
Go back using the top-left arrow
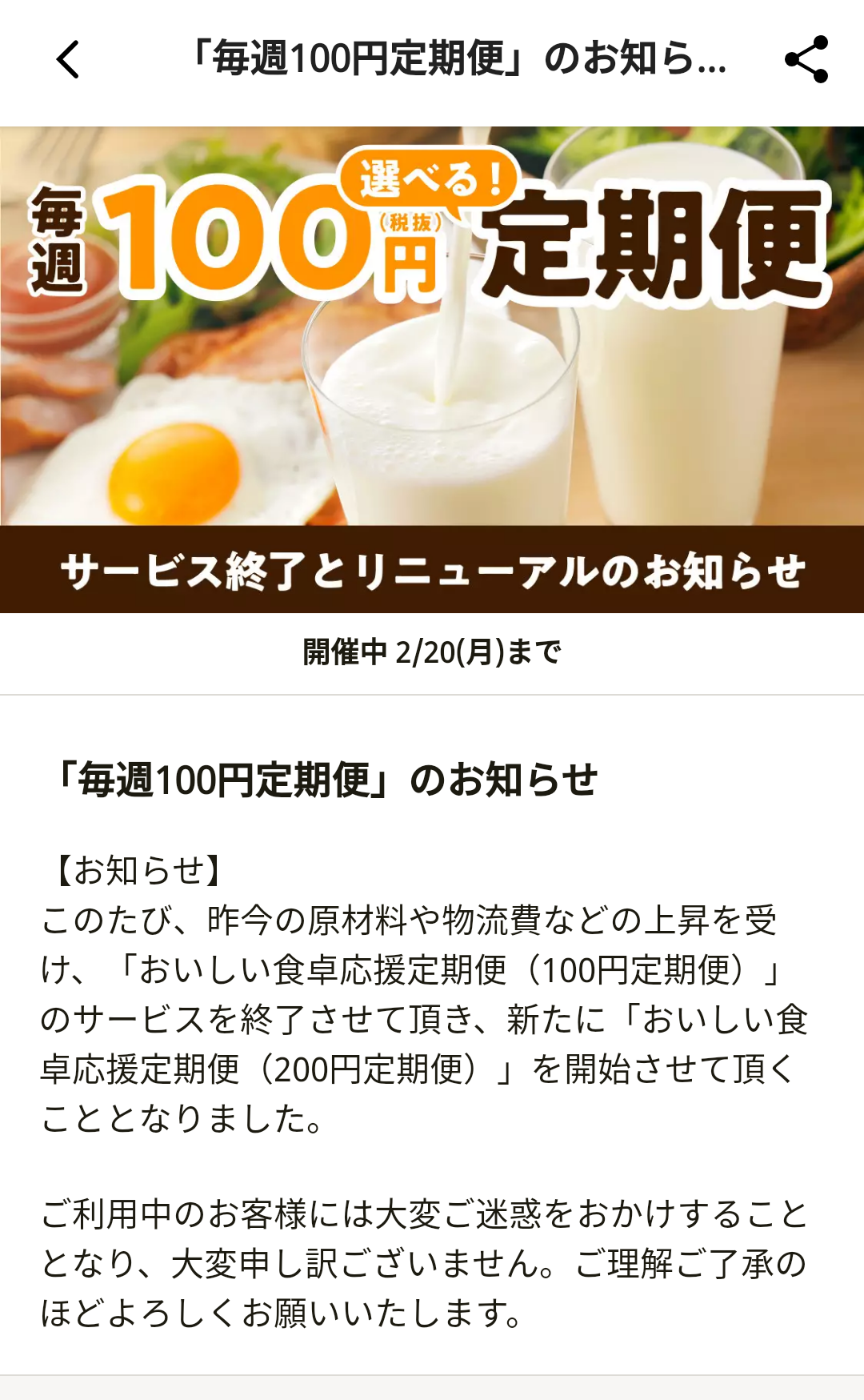click(x=68, y=60)
